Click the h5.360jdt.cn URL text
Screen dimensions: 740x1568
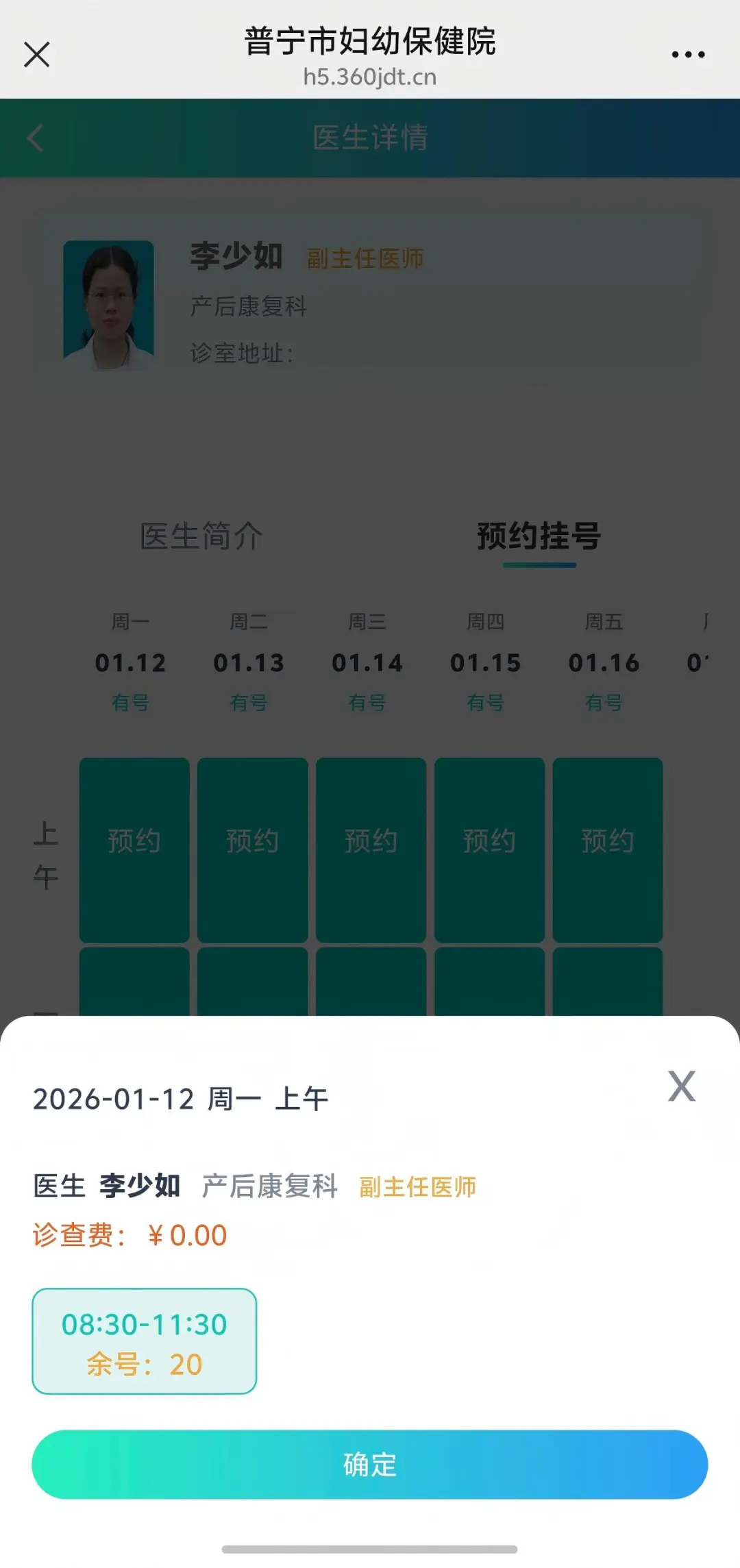coord(369,77)
